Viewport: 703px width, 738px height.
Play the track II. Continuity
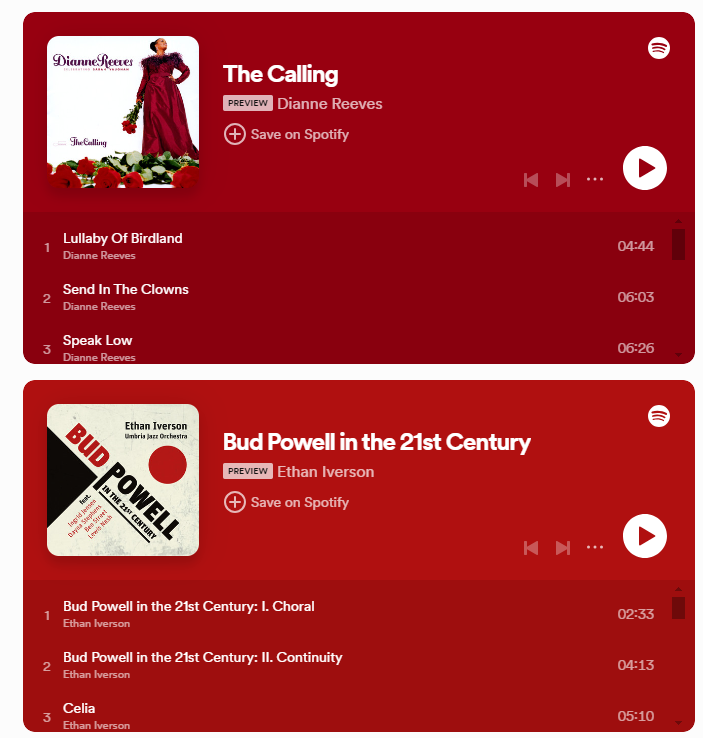click(203, 657)
